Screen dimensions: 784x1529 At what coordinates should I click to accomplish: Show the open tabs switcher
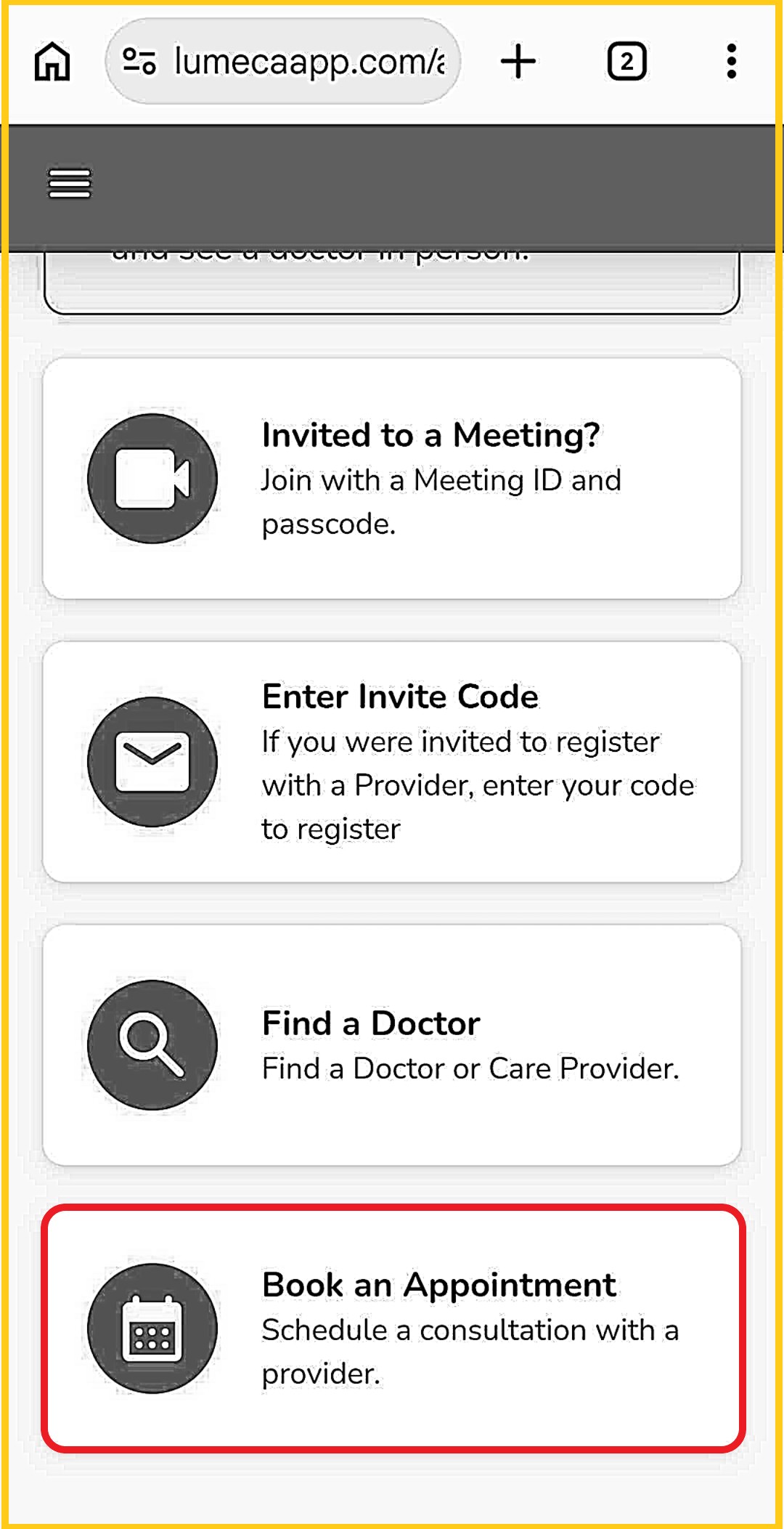tap(626, 62)
